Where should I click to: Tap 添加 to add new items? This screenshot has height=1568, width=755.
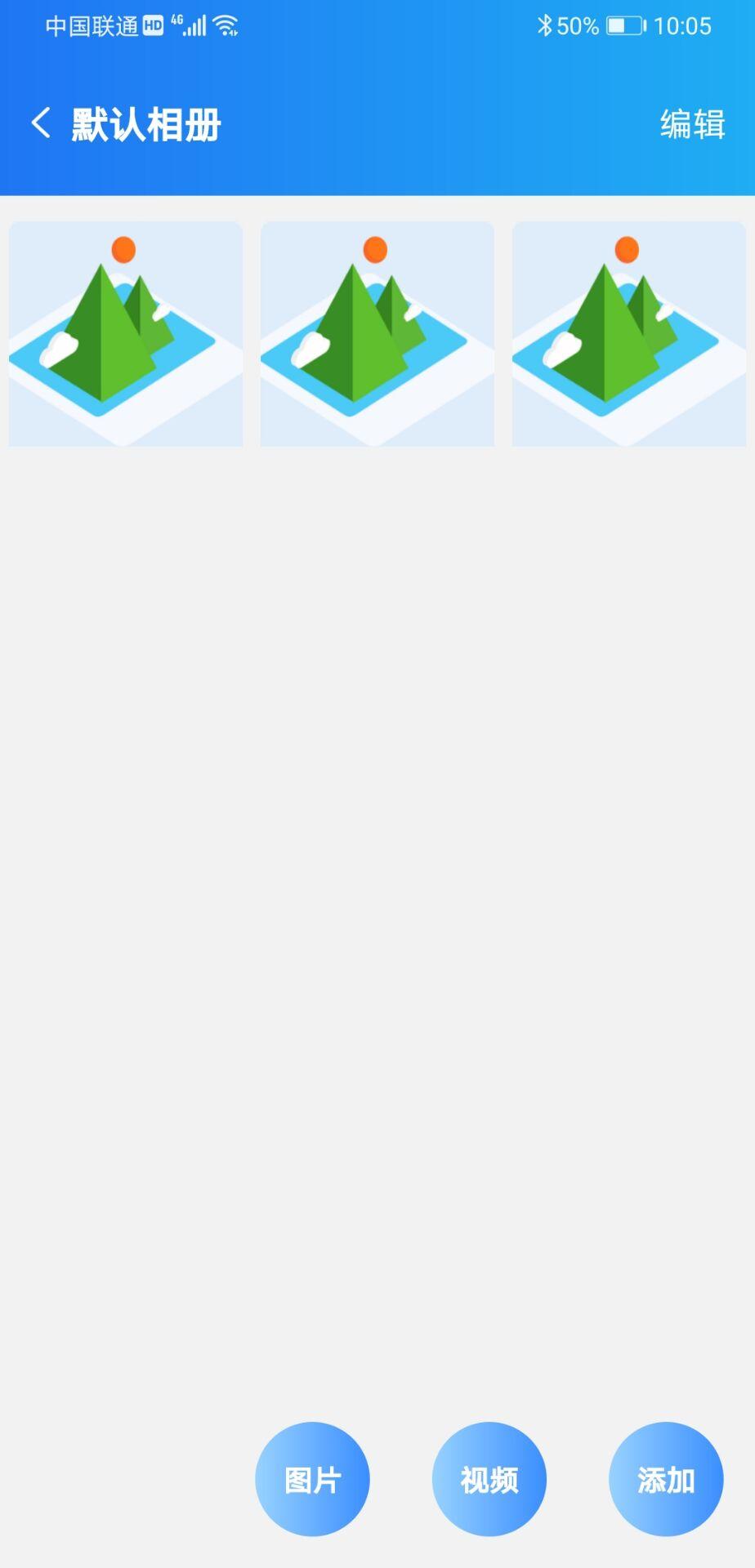coord(666,1479)
